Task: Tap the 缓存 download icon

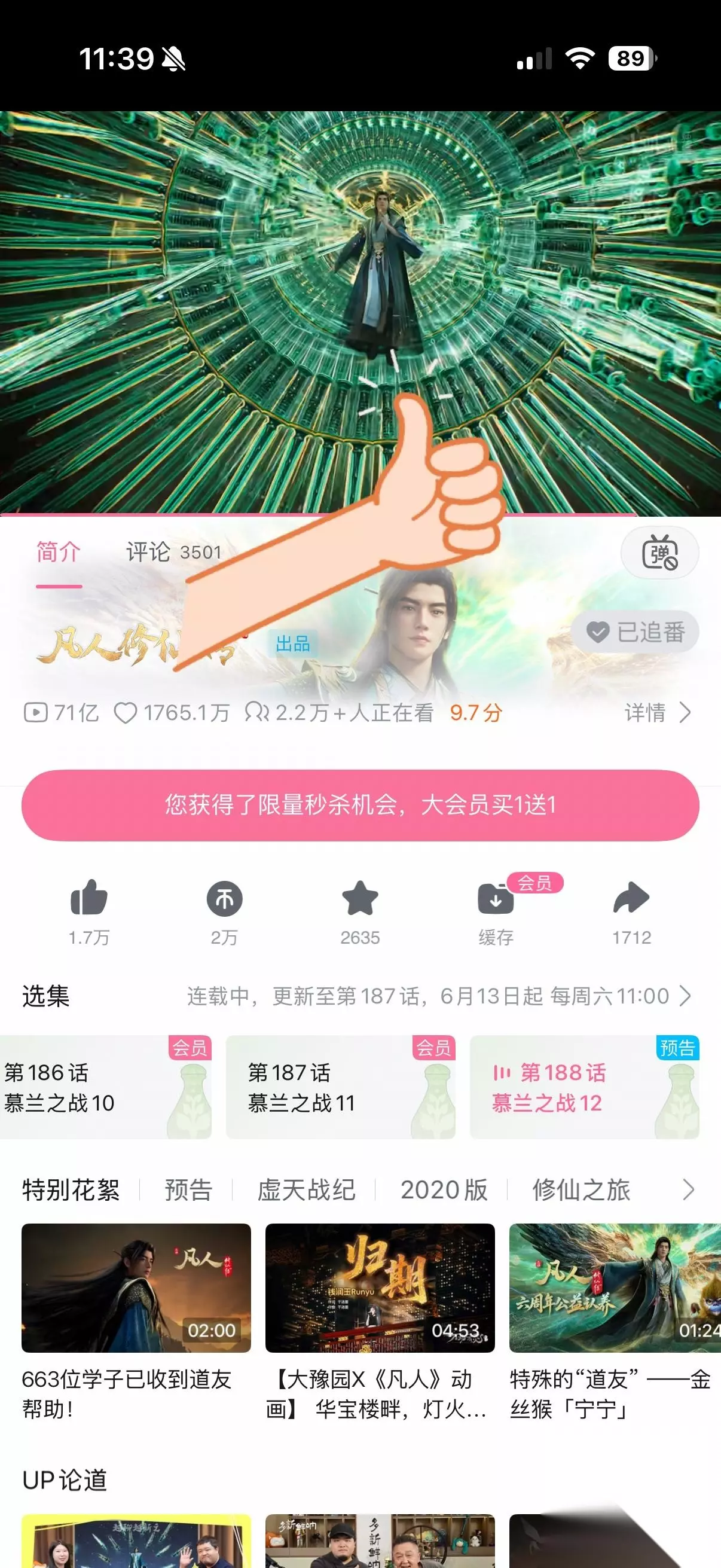Action: (x=496, y=911)
